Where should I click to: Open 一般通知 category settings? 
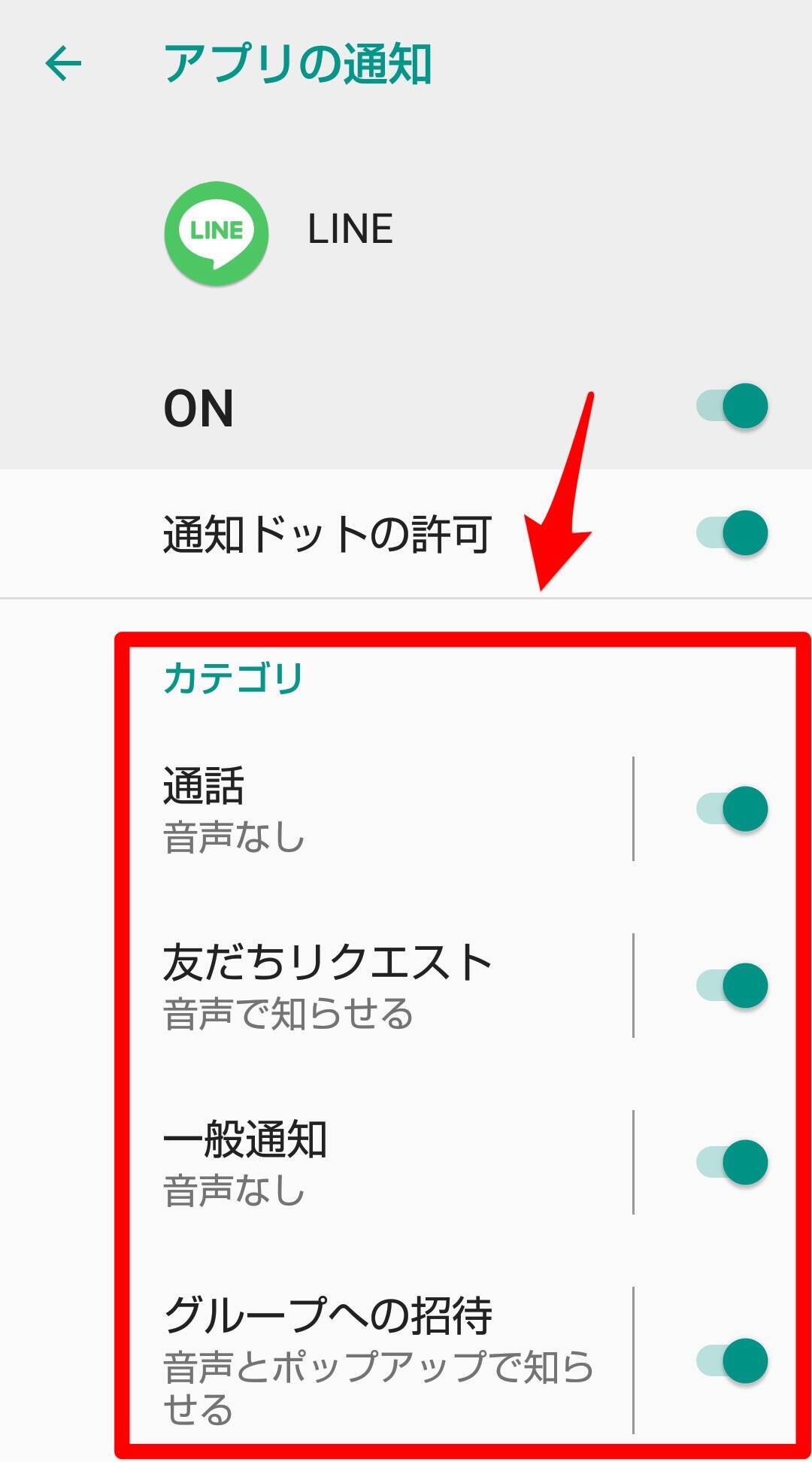pyautogui.click(x=376, y=1162)
